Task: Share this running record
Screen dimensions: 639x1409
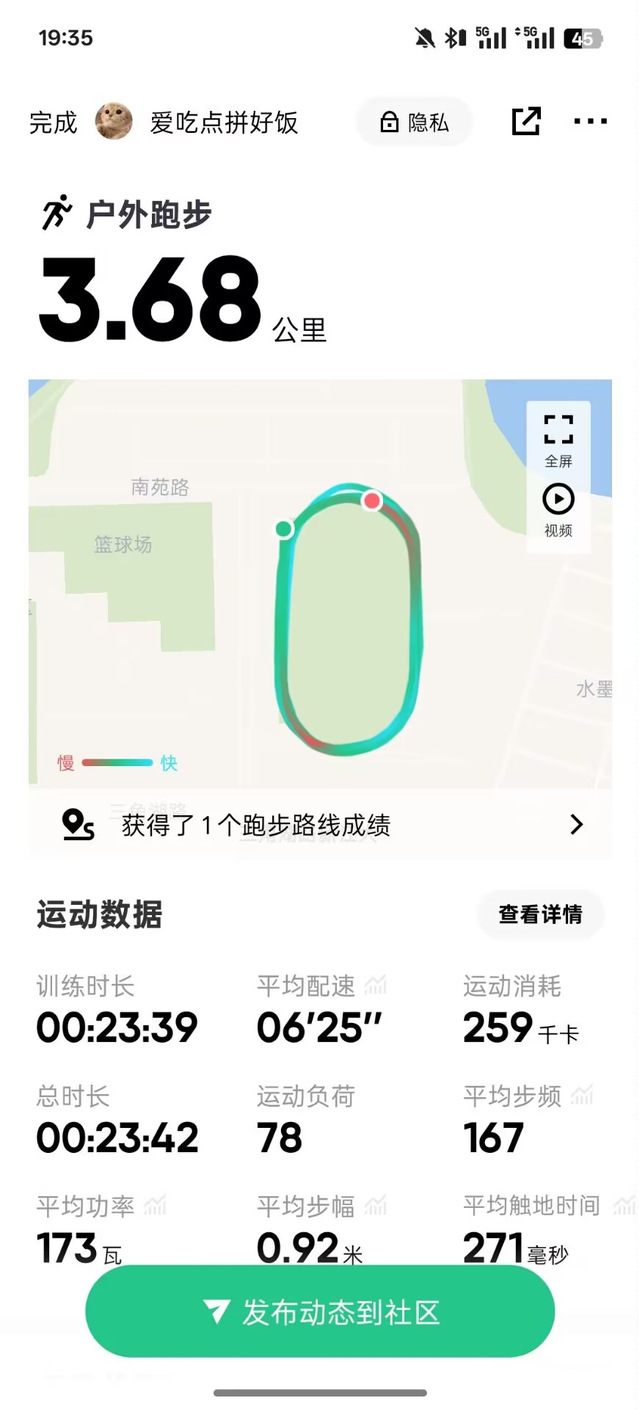Action: click(x=526, y=121)
